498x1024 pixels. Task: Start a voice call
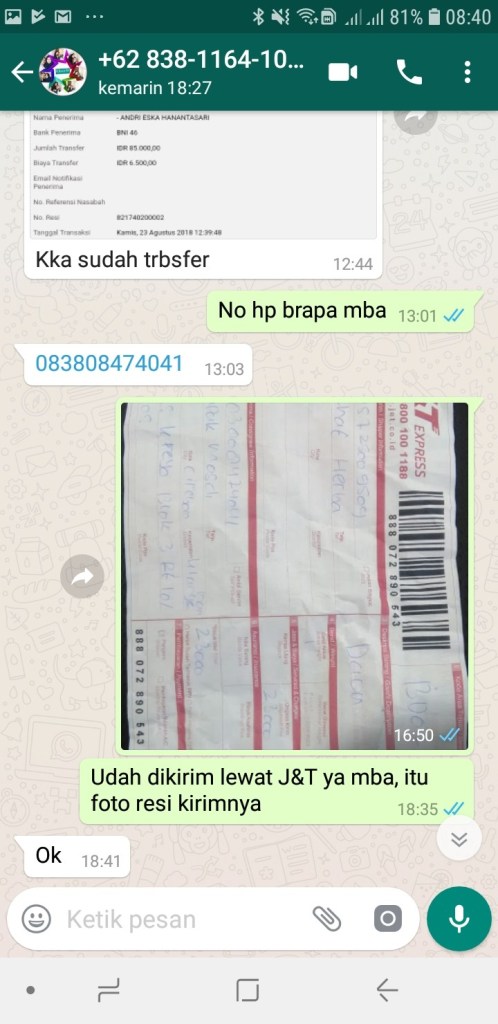click(409, 72)
